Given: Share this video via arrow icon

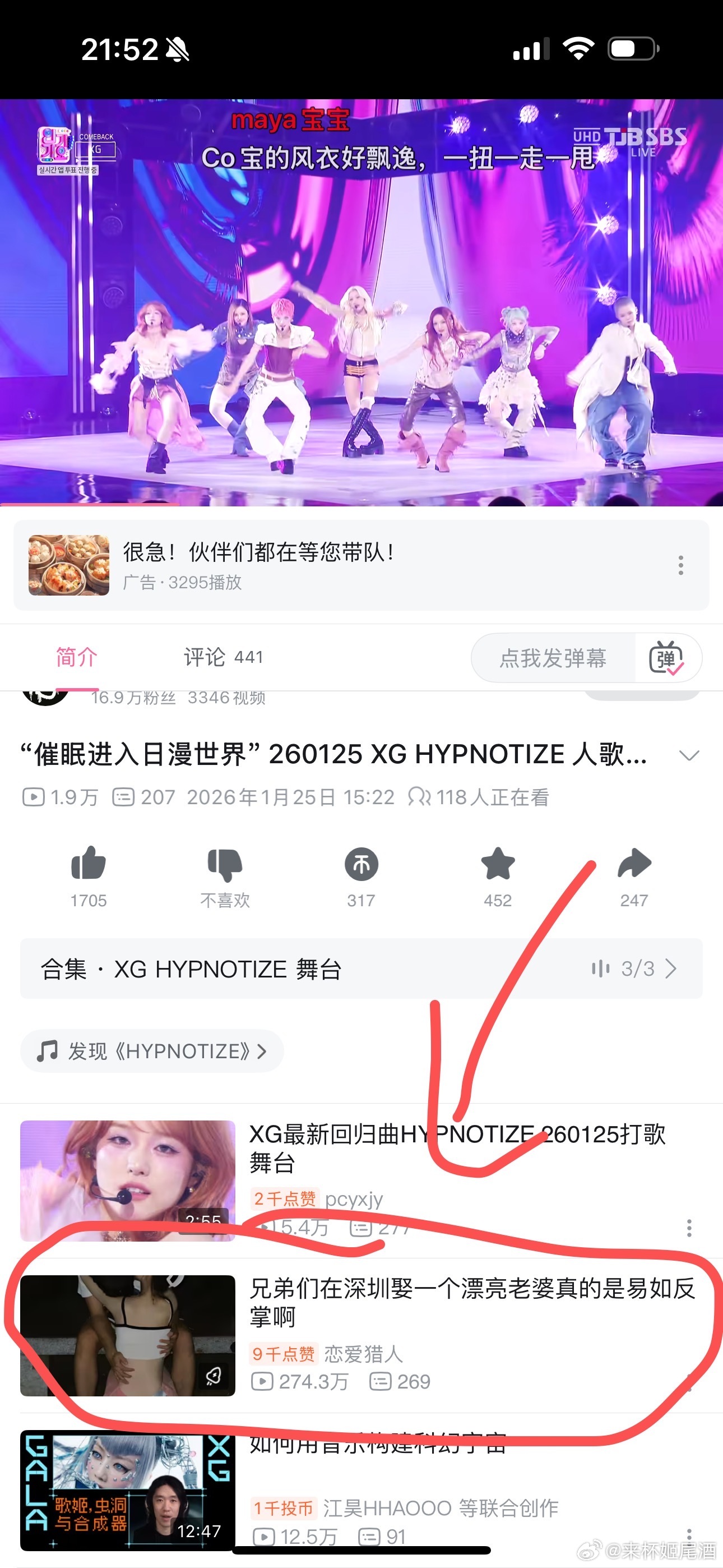Looking at the screenshot, I should tap(634, 864).
